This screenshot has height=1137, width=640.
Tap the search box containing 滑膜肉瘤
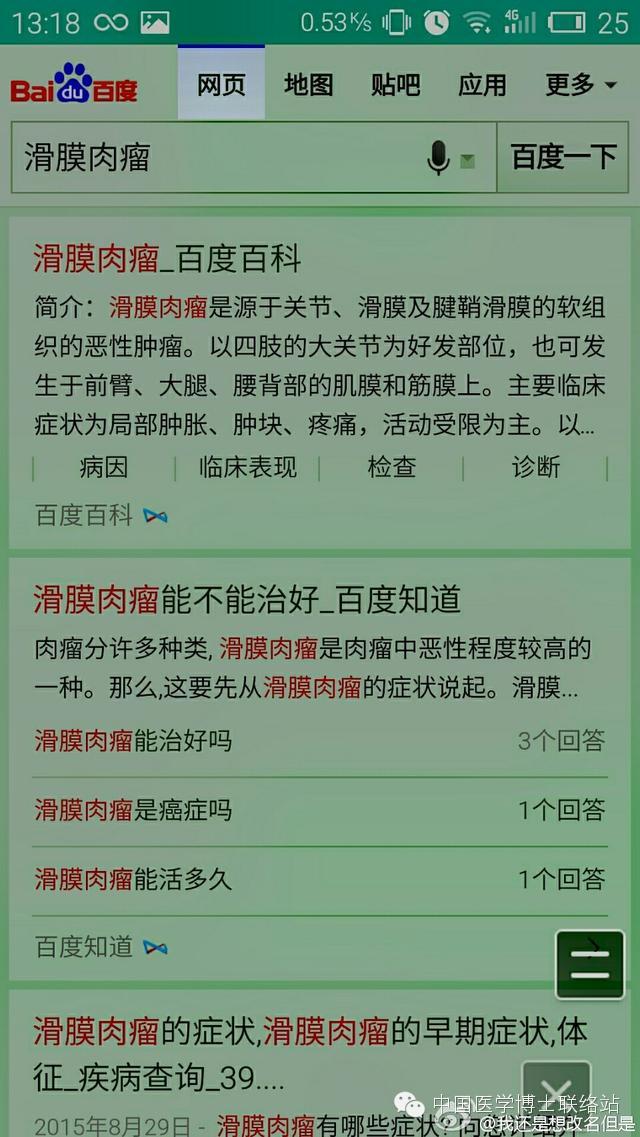point(220,157)
